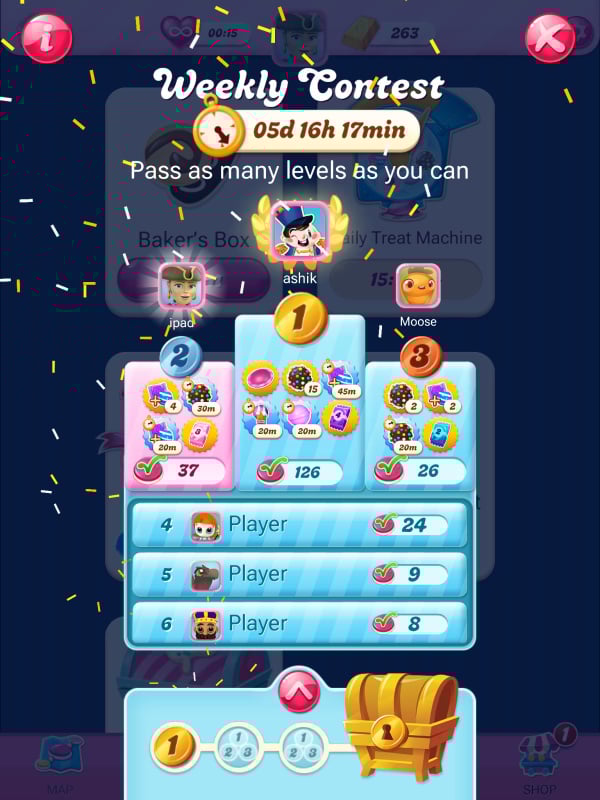Open the rank 6 Player row

(299, 624)
